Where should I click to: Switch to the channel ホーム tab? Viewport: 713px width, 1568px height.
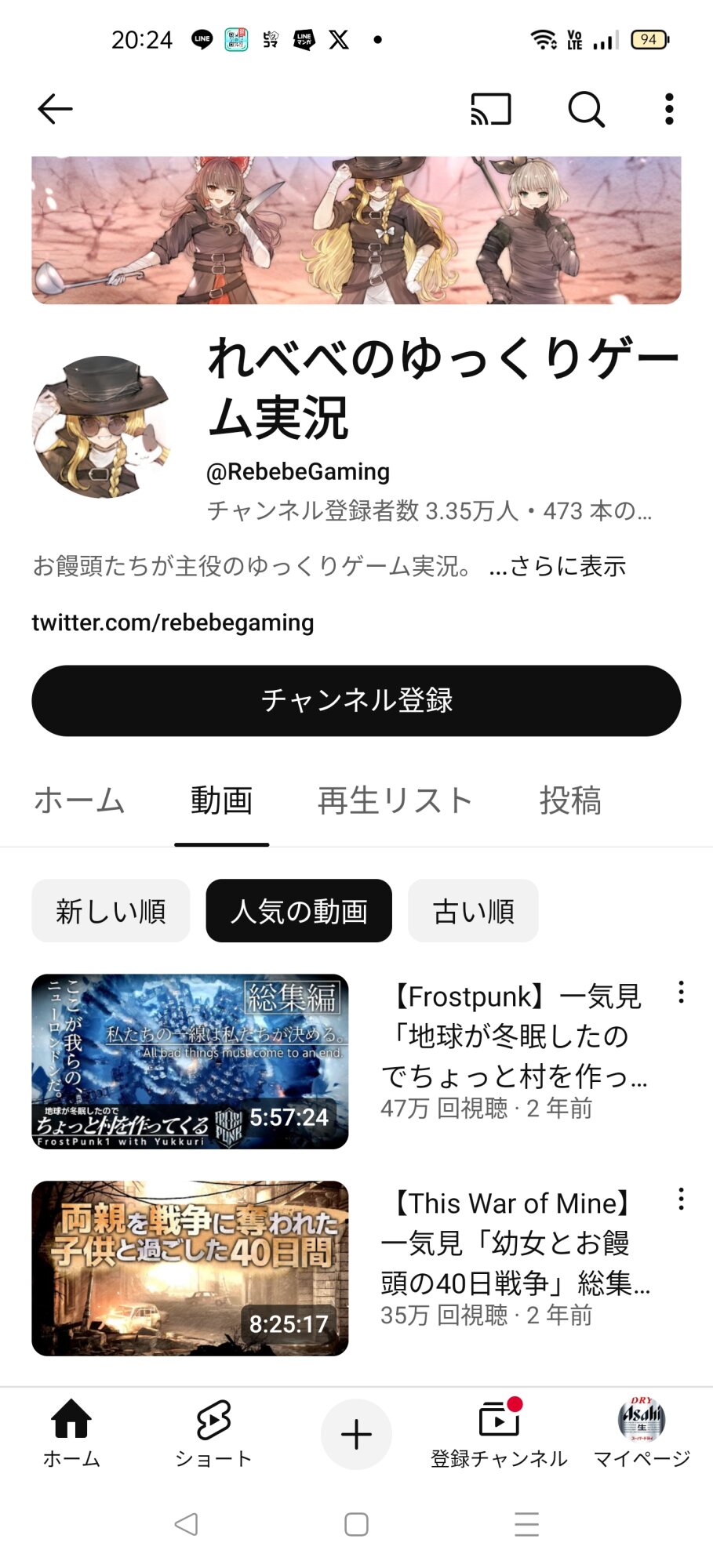79,801
